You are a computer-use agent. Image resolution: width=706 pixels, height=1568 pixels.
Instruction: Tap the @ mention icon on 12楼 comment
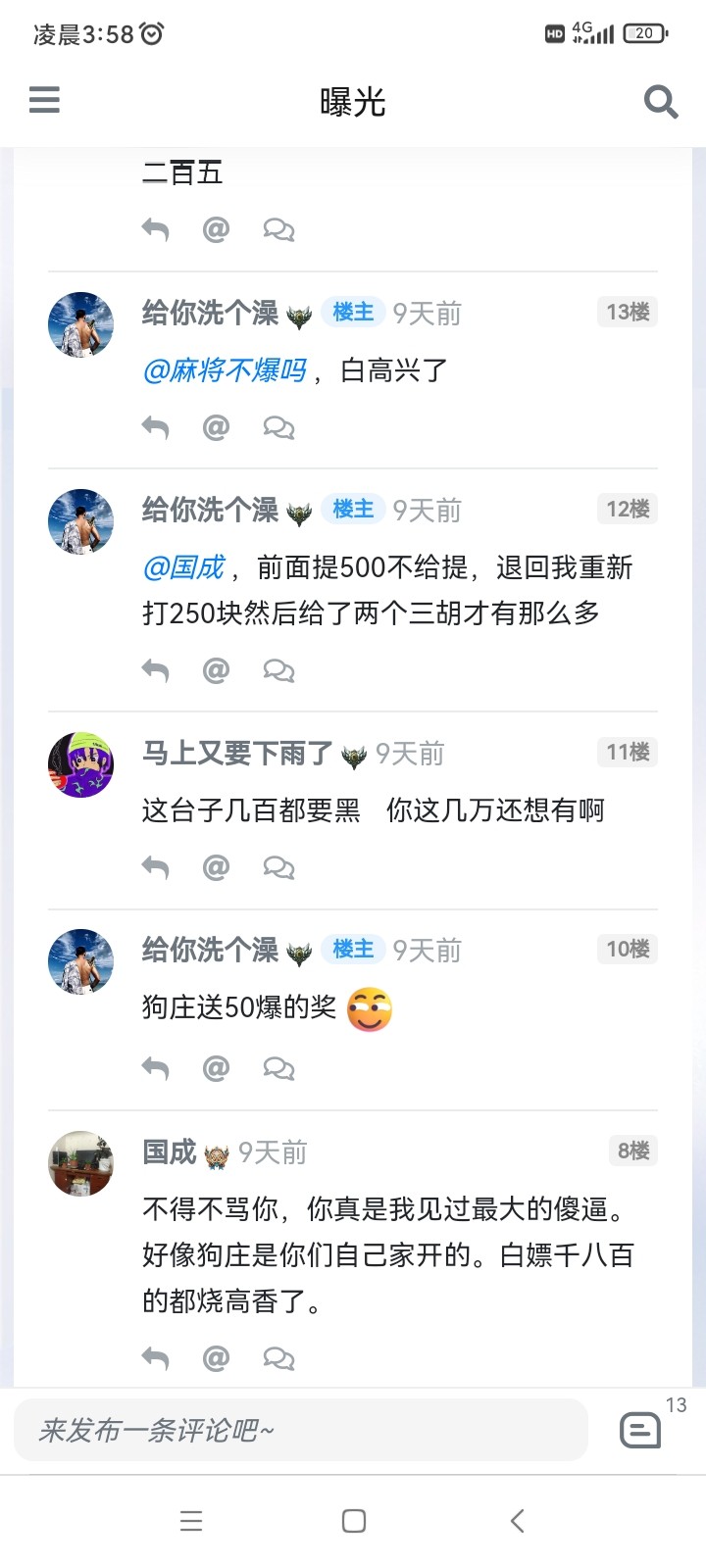pyautogui.click(x=216, y=670)
